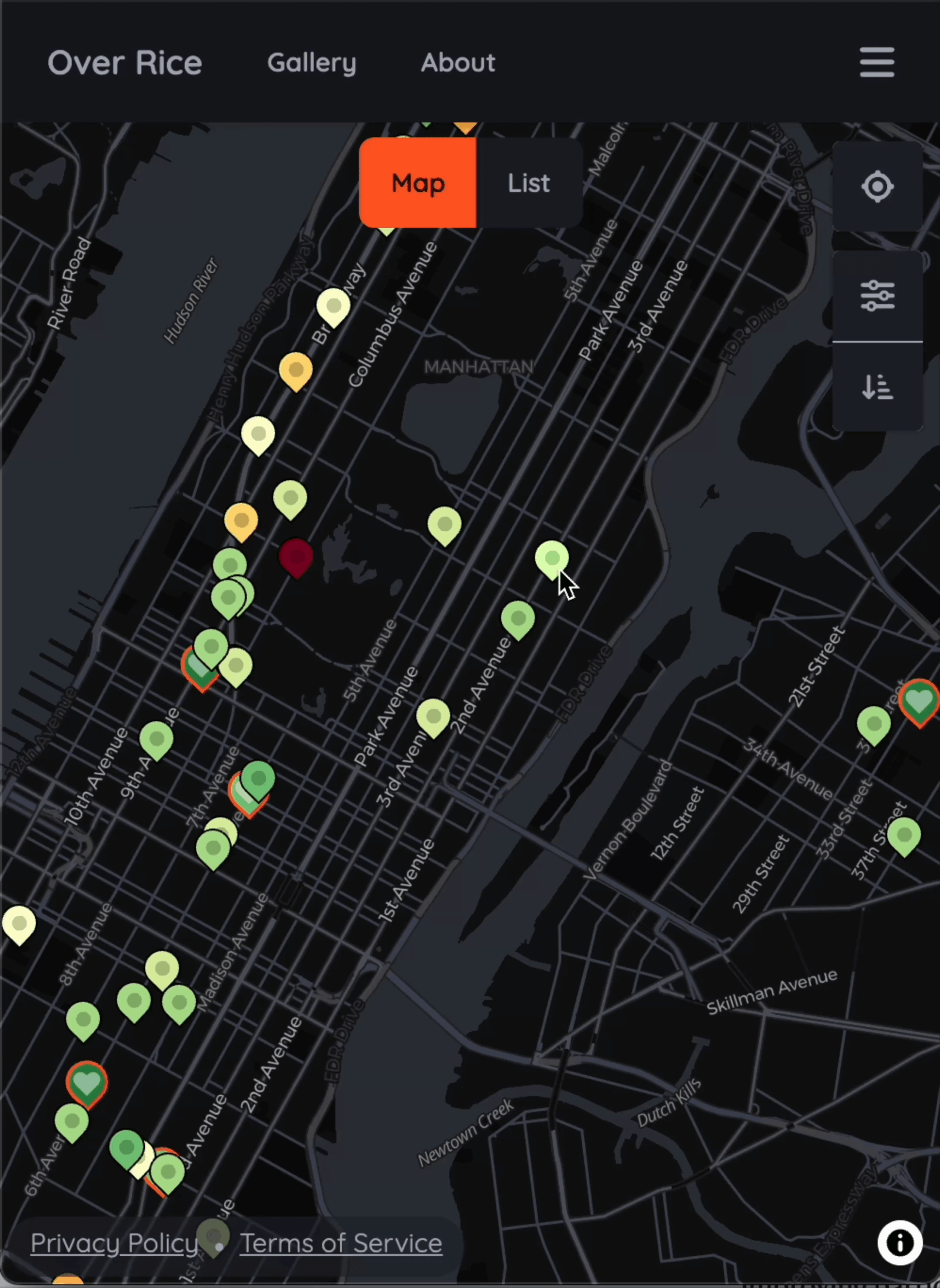Open the Gallery page
Screen dimensions: 940x1288
click(312, 62)
